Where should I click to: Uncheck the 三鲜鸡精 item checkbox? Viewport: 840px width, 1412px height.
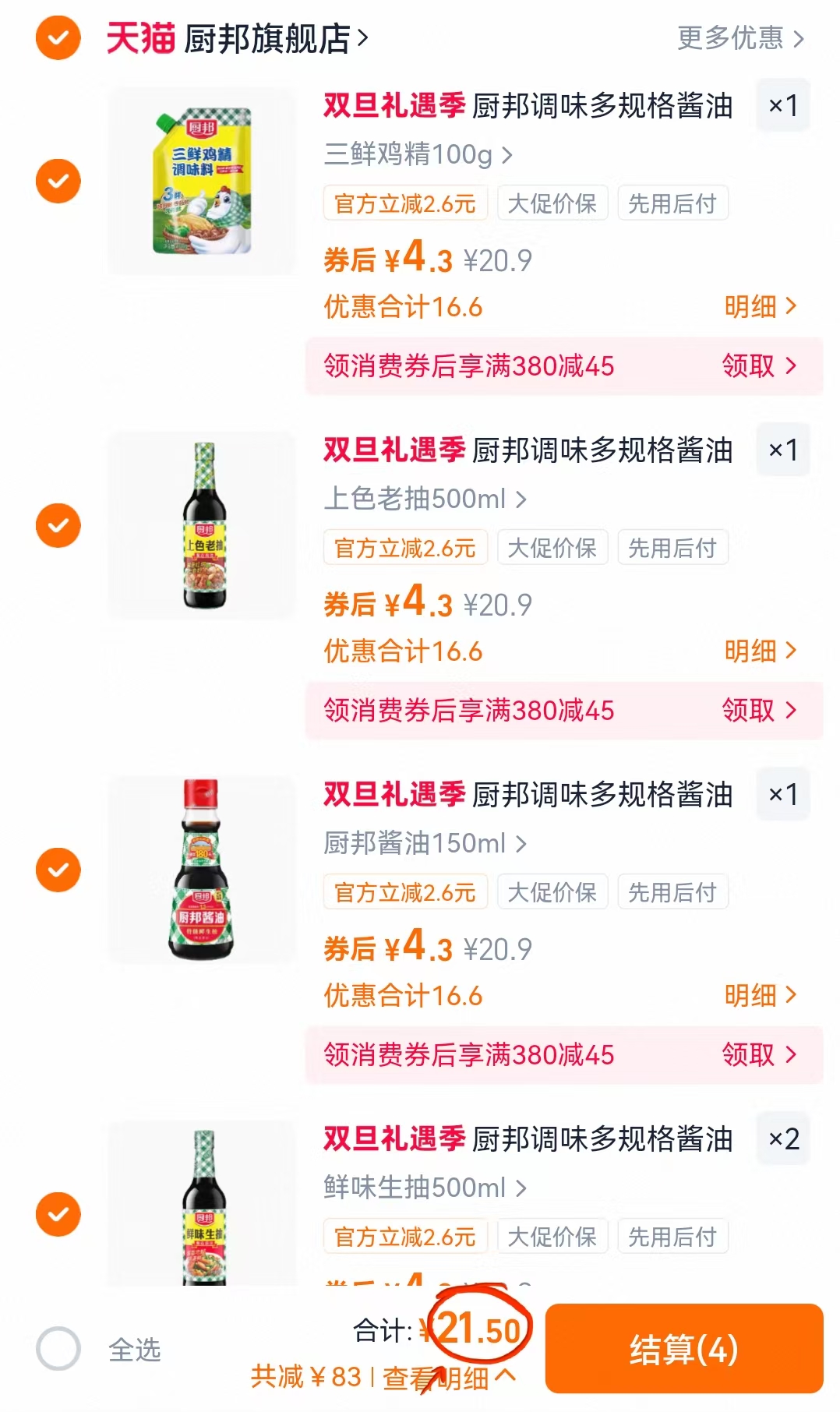[x=58, y=179]
